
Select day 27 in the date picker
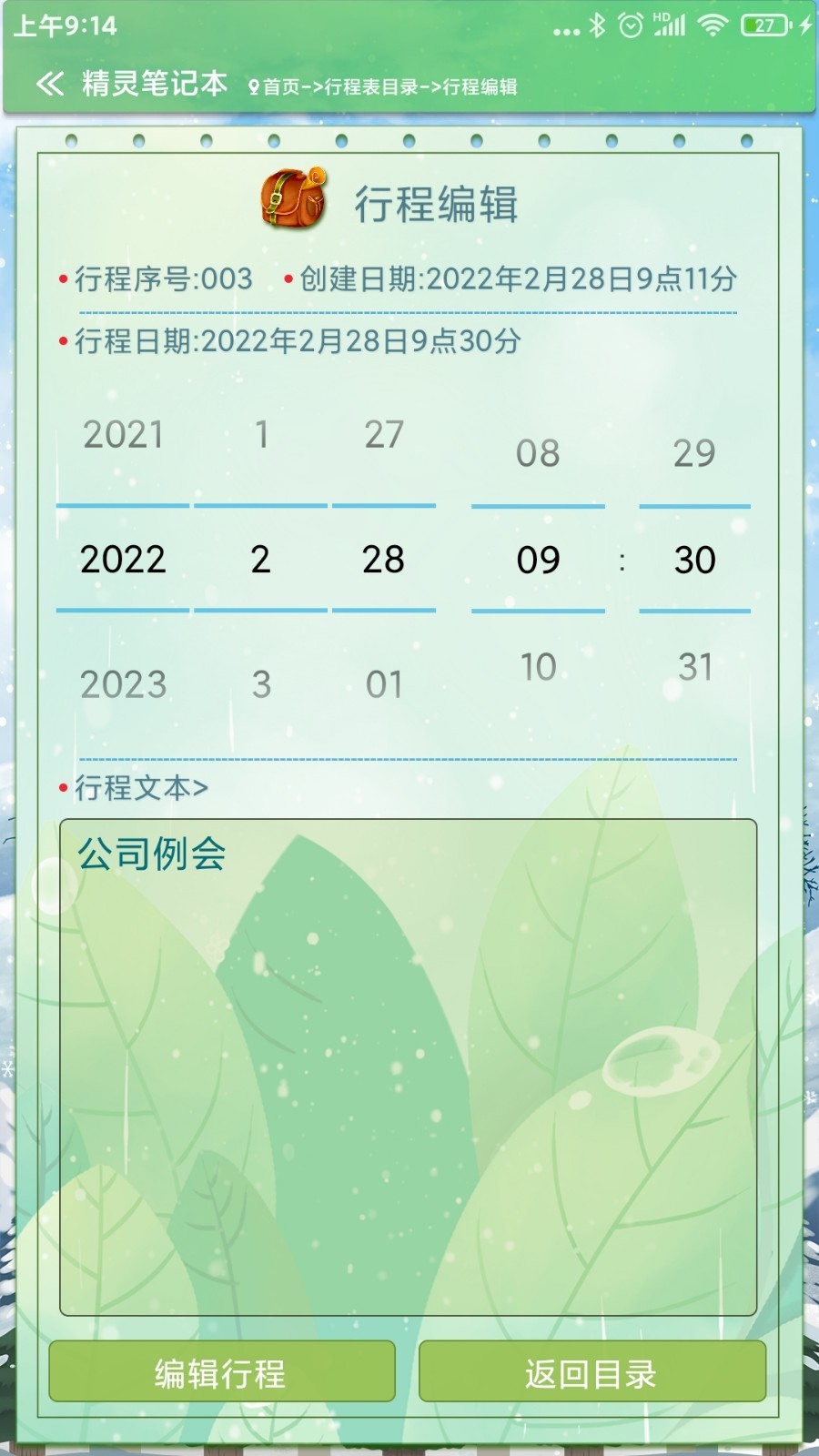pos(384,436)
